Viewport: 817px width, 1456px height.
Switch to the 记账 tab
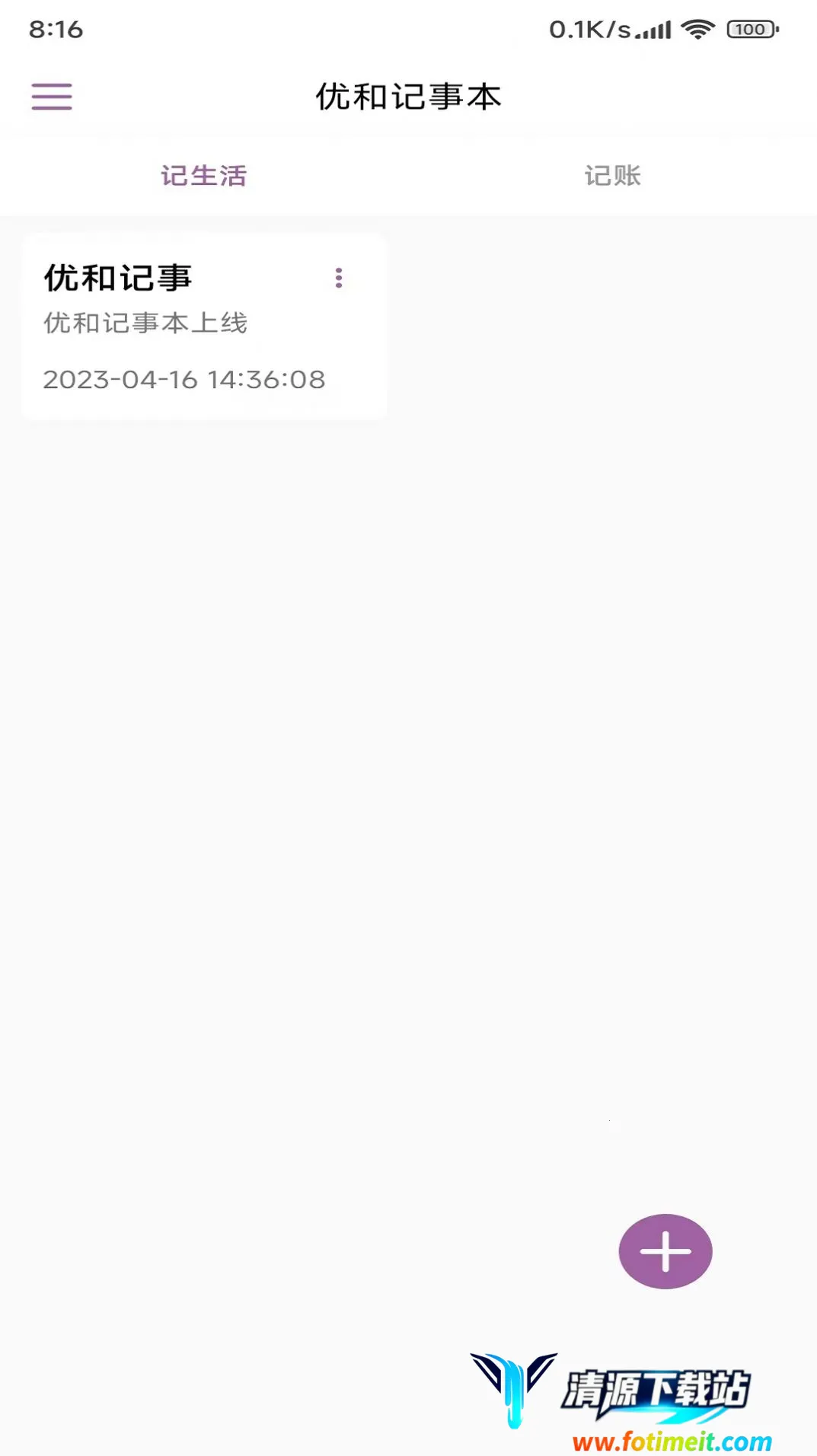coord(612,176)
